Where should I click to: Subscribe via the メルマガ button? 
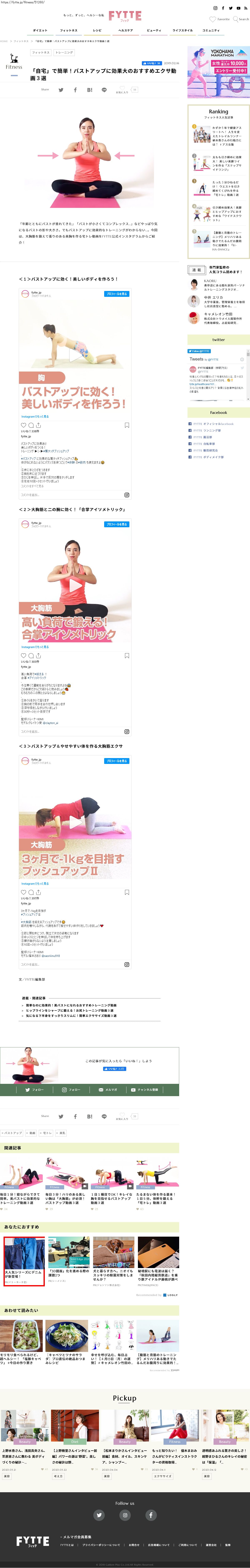[108, 1089]
